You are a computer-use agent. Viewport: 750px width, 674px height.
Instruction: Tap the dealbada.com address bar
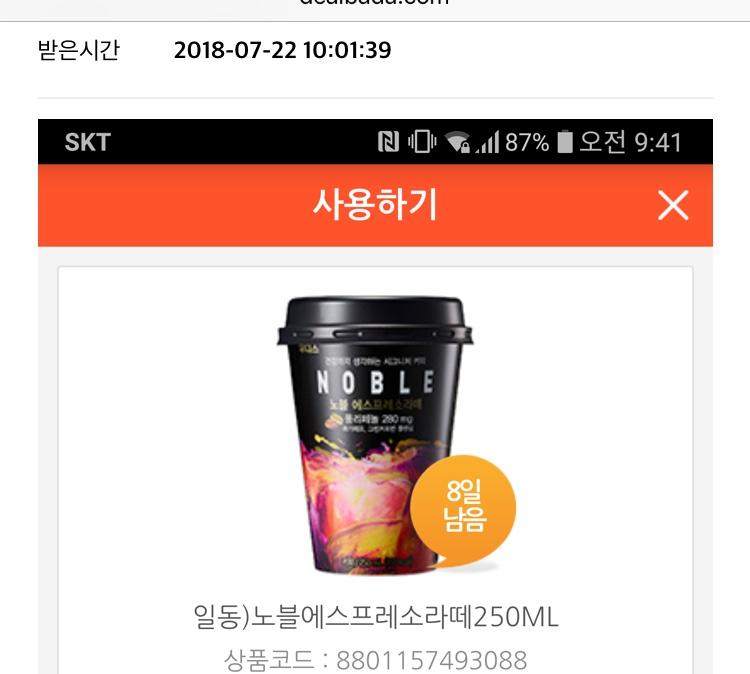point(375,4)
